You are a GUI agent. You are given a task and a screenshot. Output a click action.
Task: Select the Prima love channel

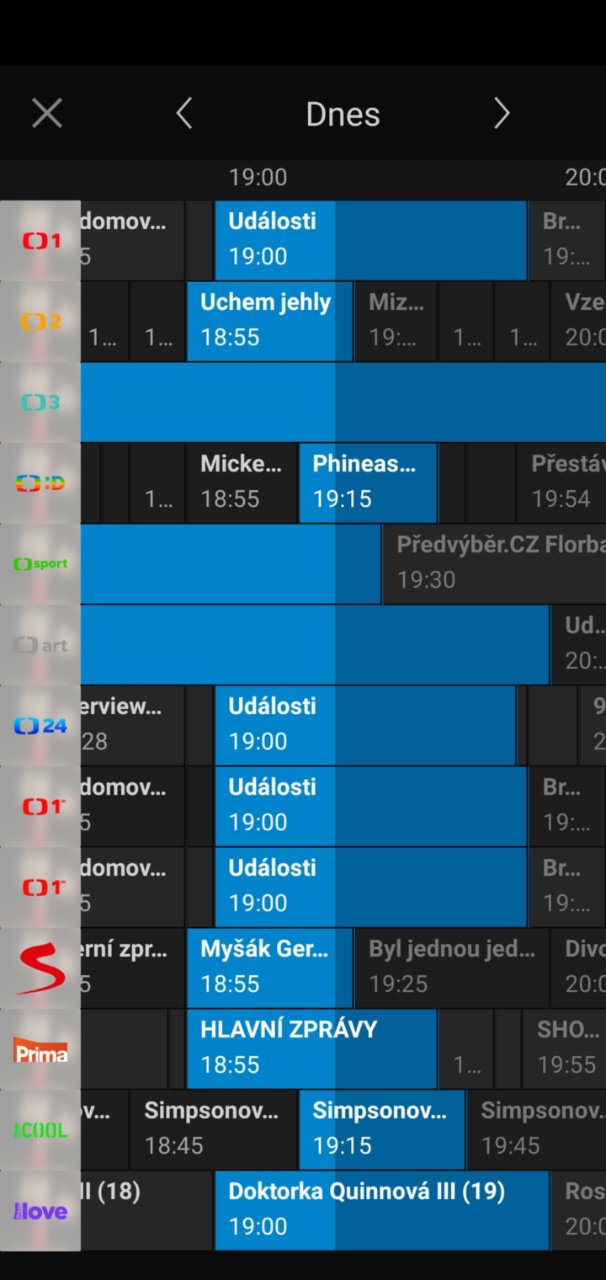(x=40, y=1211)
